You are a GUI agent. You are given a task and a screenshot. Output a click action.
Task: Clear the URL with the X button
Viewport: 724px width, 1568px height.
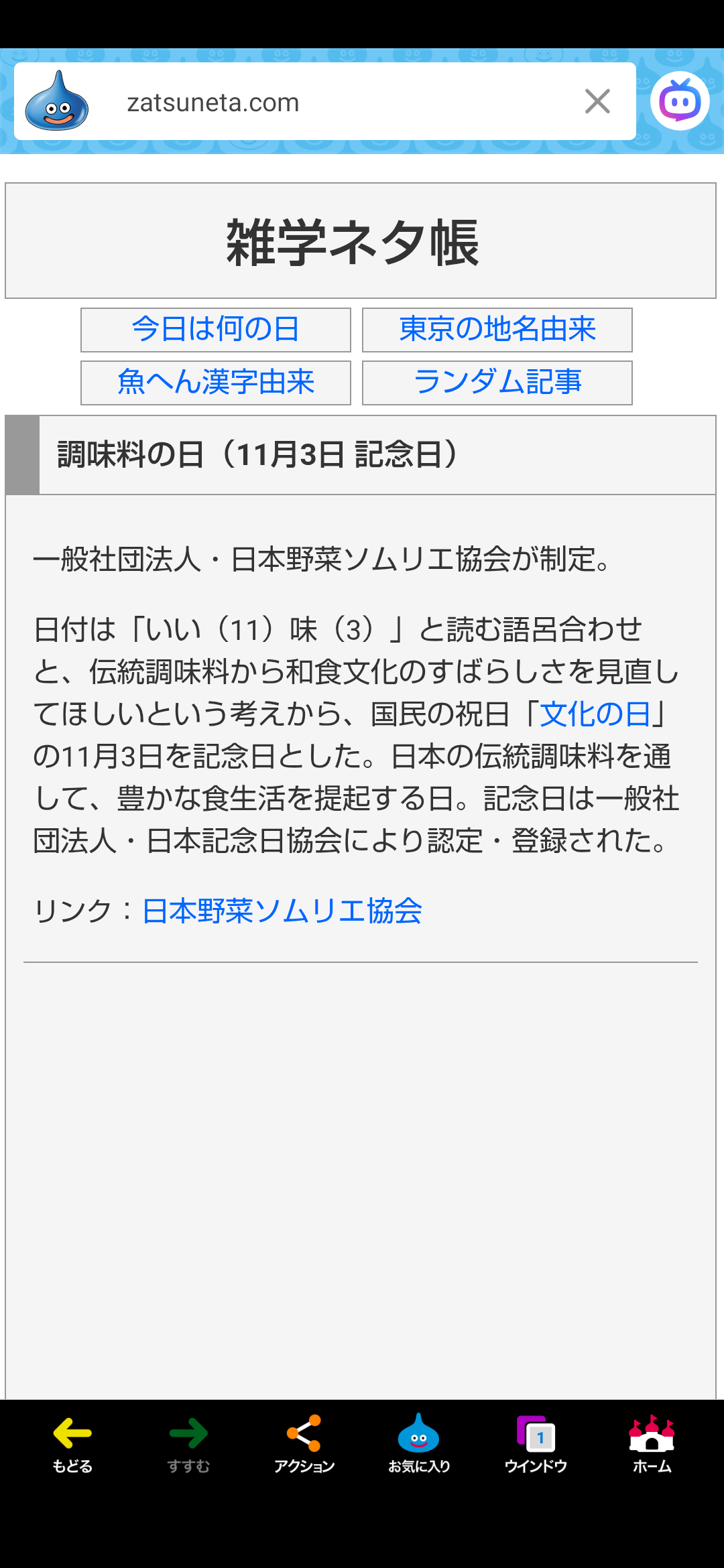coord(597,102)
